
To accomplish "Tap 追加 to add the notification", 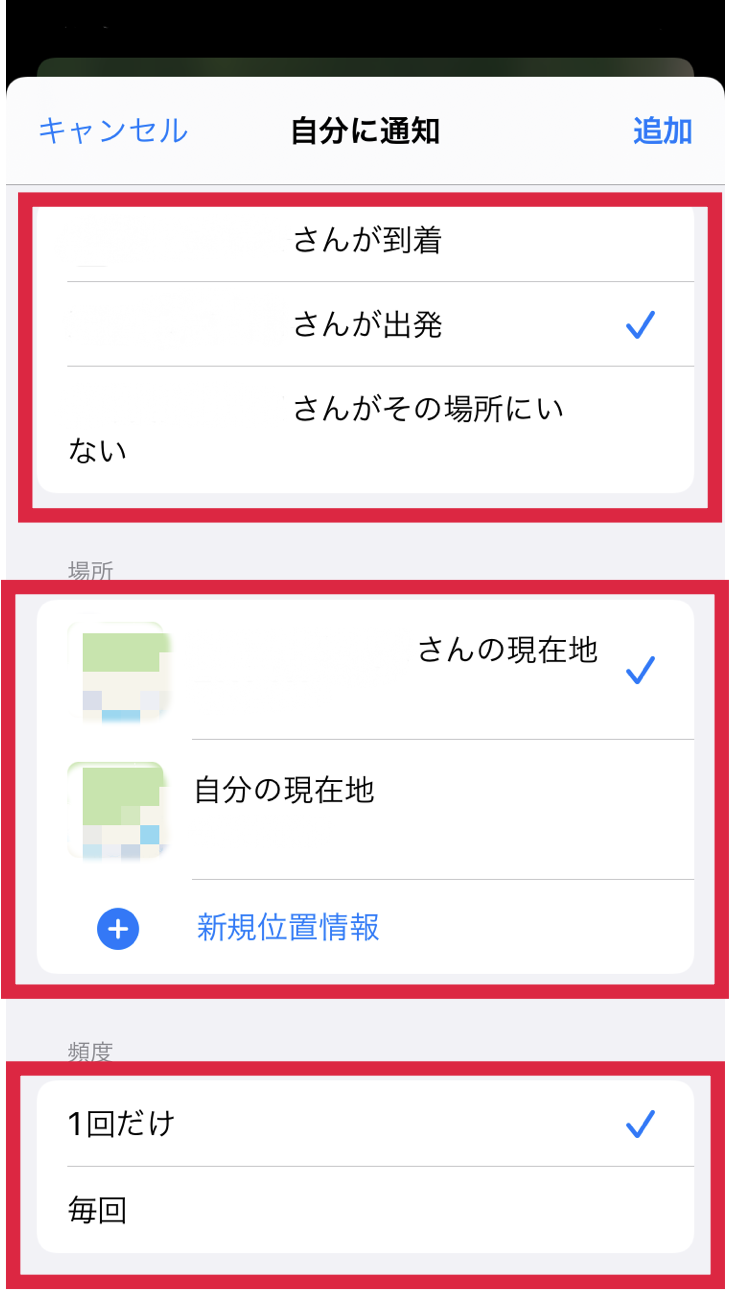I will tap(662, 131).
